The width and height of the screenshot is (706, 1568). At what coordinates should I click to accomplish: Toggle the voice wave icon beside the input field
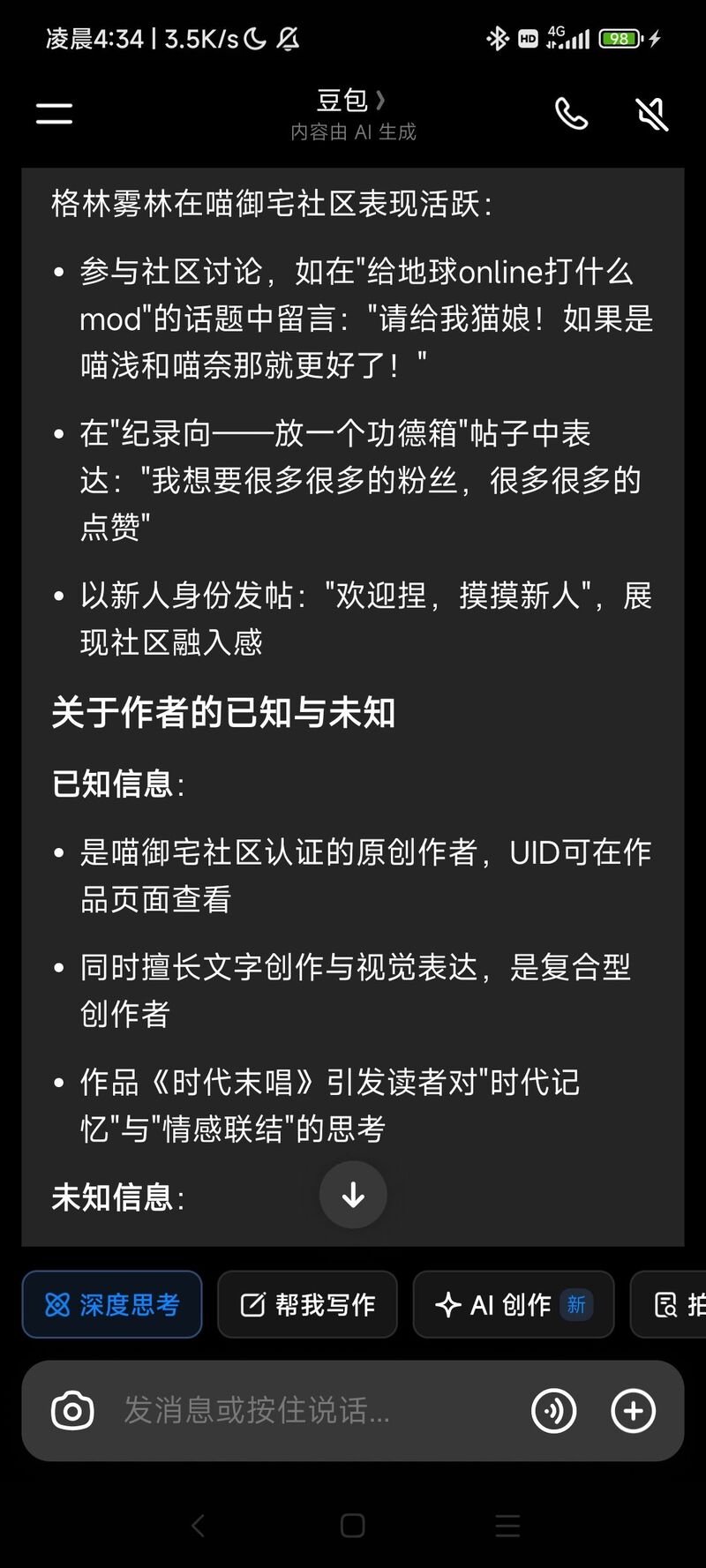point(553,1410)
